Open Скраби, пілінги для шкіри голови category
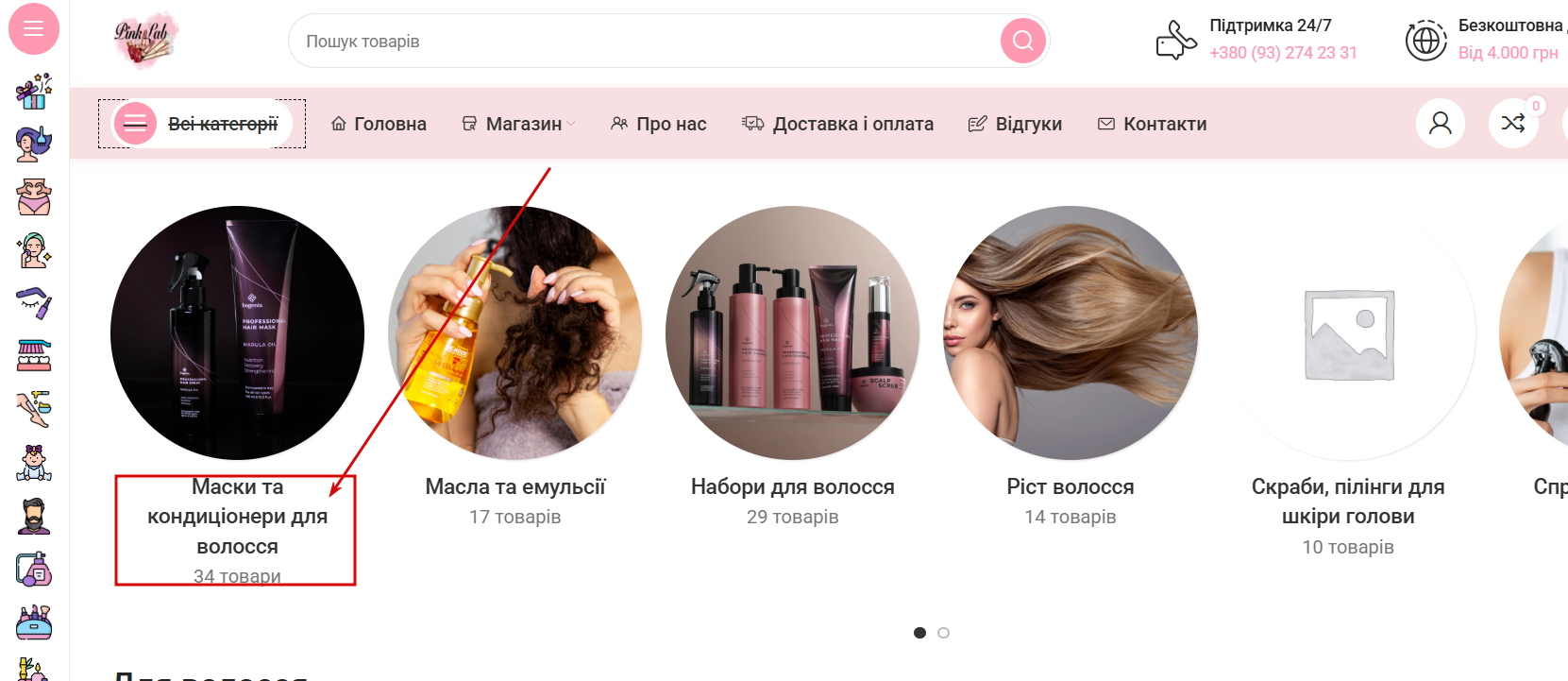Screen dimensions: 1568x681 click(x=1347, y=502)
